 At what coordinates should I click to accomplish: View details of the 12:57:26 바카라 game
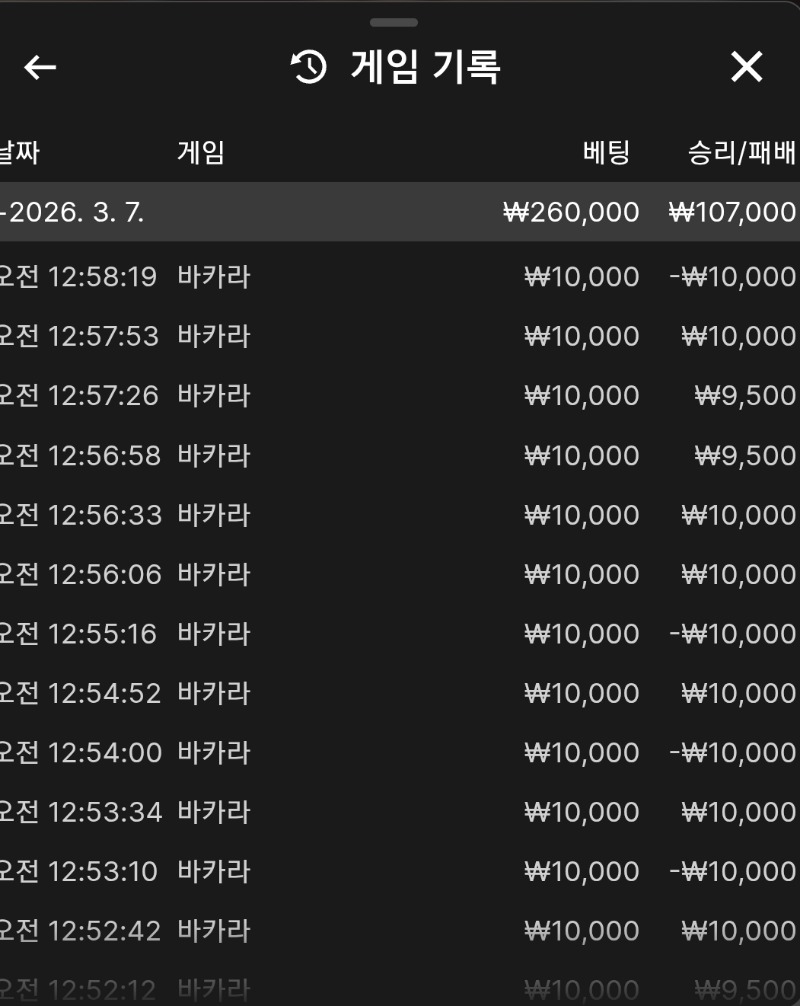400,396
